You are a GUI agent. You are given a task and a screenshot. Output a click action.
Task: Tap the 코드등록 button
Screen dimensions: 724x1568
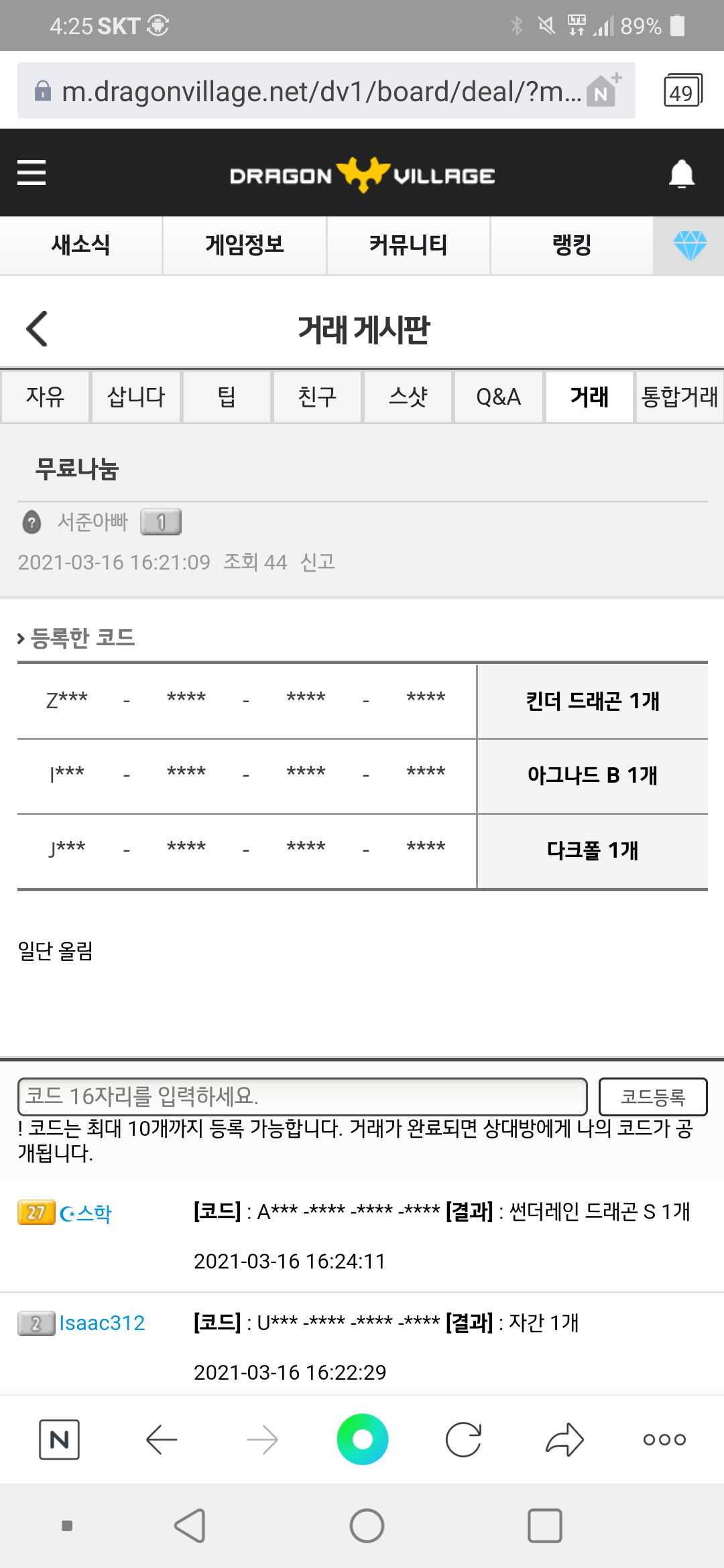[652, 1096]
